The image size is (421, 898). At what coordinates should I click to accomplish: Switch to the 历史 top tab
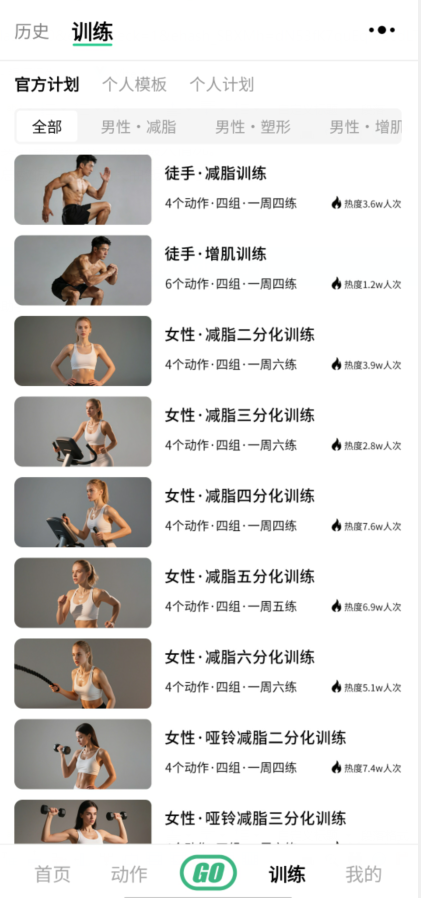point(32,31)
